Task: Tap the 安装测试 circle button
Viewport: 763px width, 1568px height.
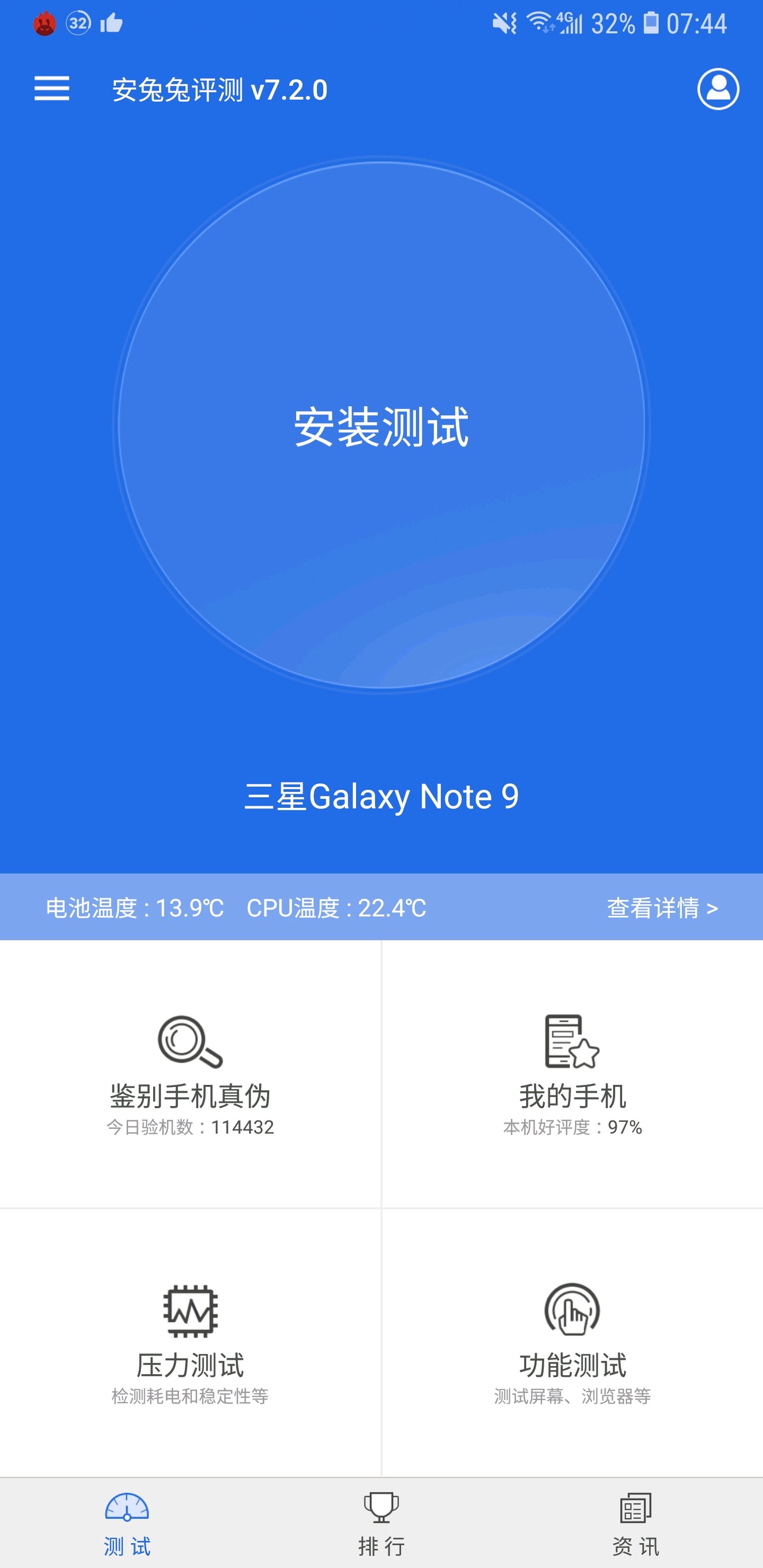Action: pos(381,426)
